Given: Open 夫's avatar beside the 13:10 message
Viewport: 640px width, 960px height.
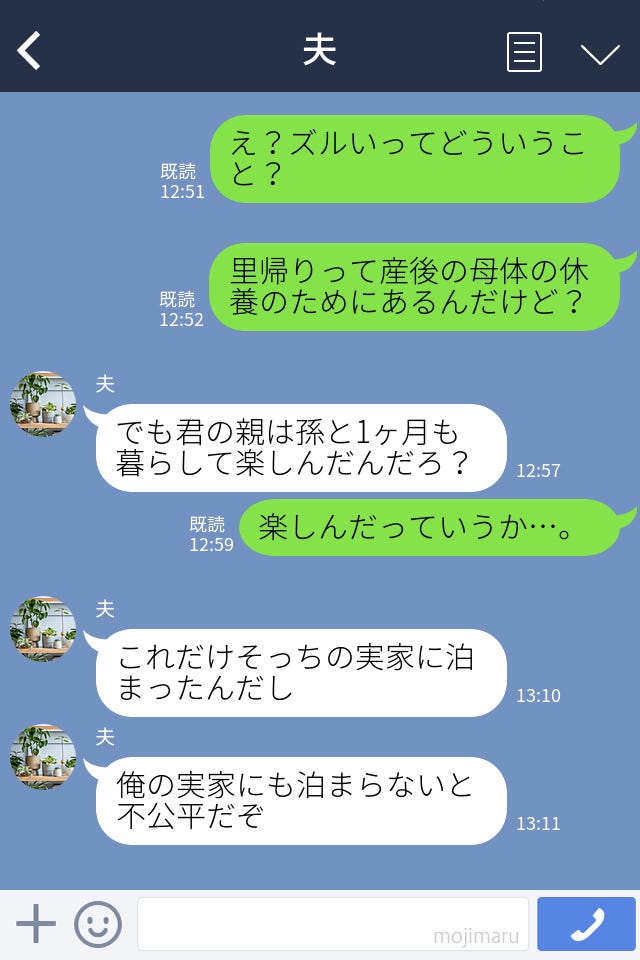Looking at the screenshot, I should point(43,629).
